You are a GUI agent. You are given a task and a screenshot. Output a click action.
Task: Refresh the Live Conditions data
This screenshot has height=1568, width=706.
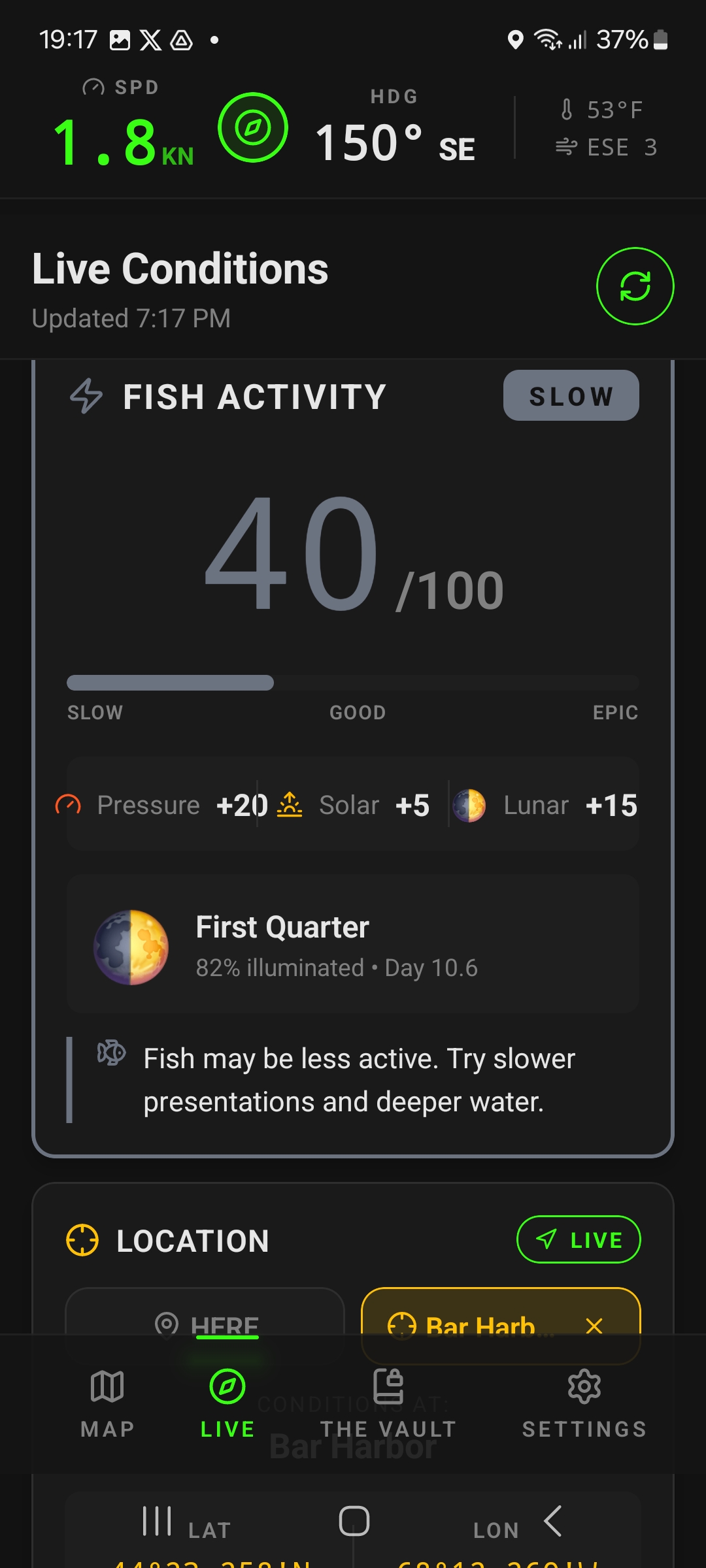point(635,286)
